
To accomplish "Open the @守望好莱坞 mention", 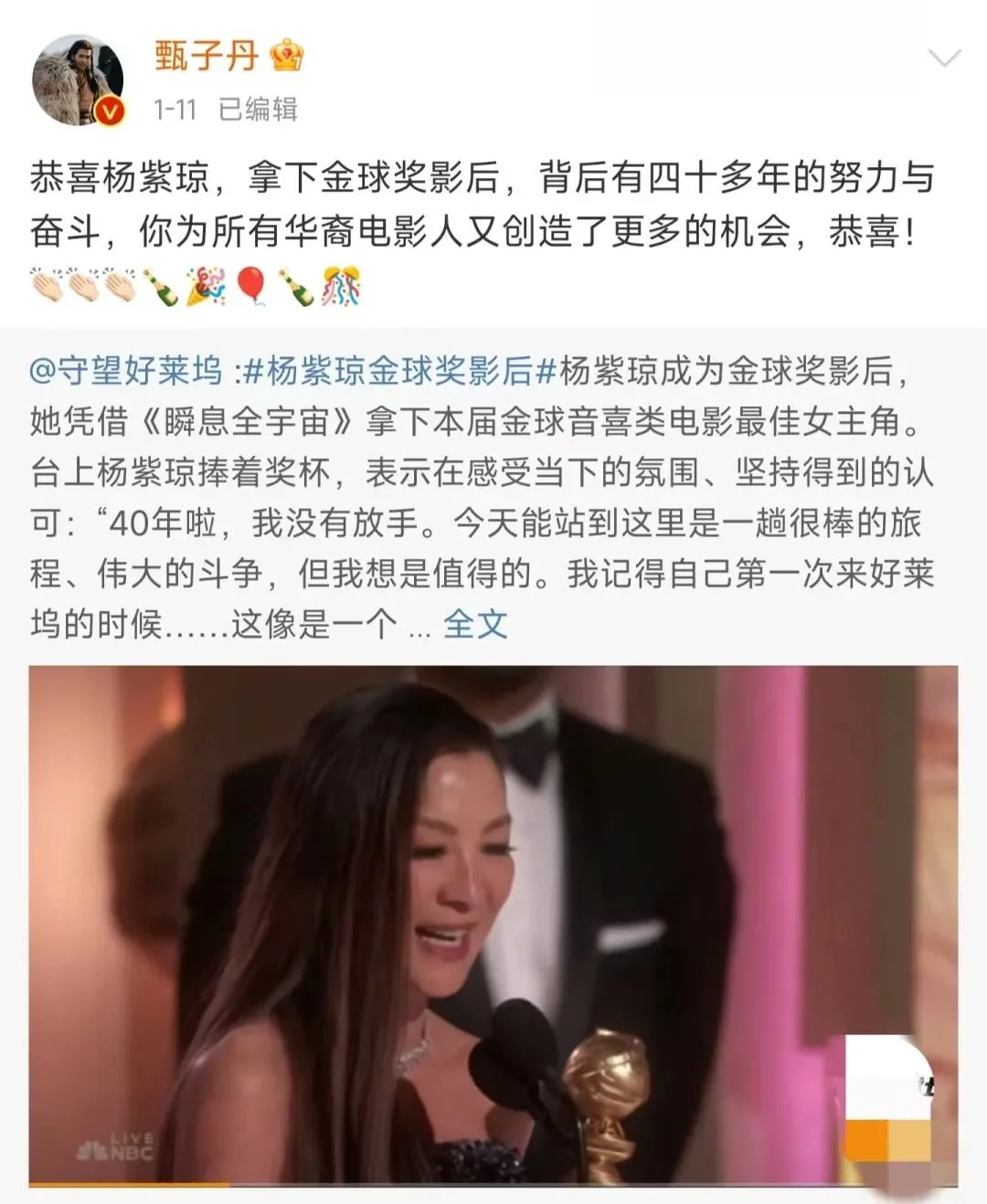I will tap(126, 372).
